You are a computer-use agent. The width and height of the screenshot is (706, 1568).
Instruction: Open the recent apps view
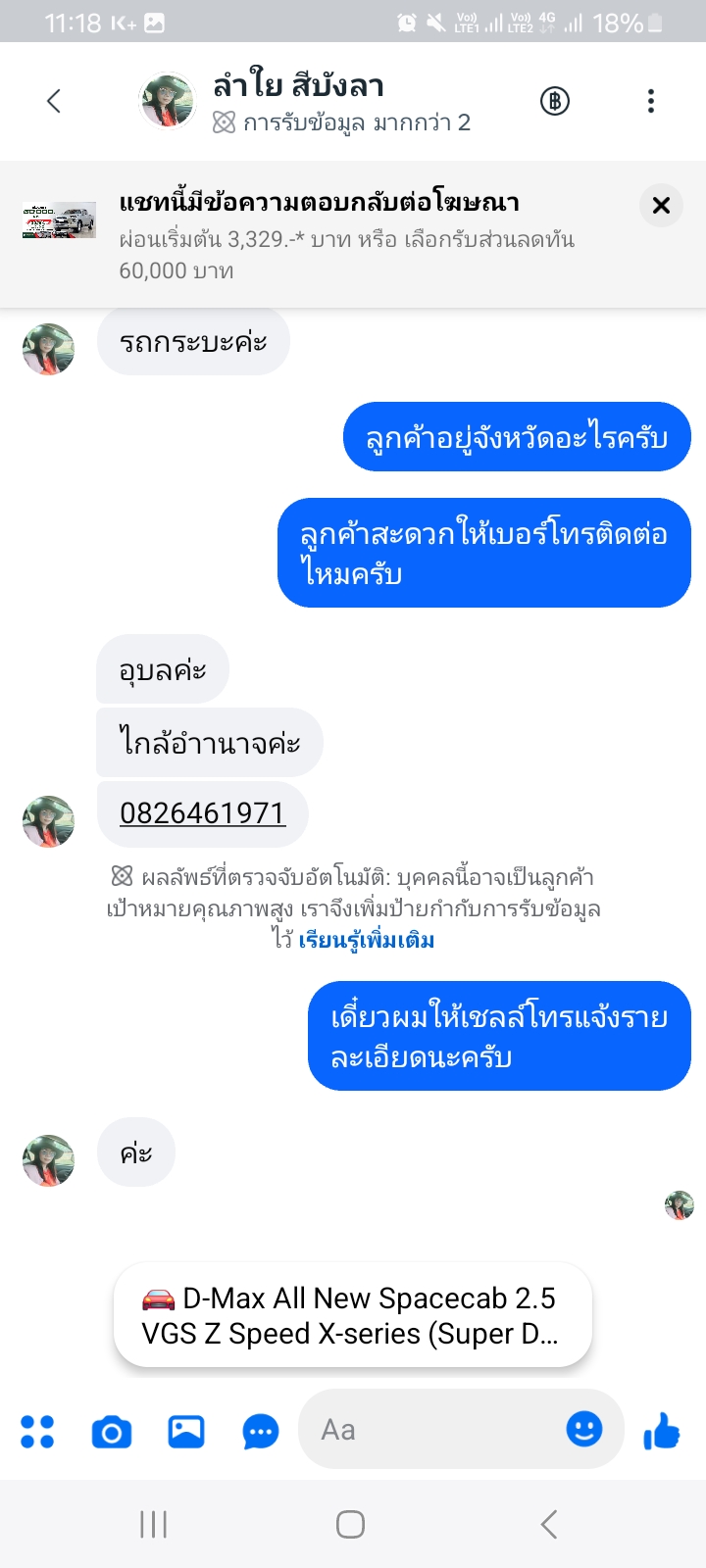click(154, 1524)
